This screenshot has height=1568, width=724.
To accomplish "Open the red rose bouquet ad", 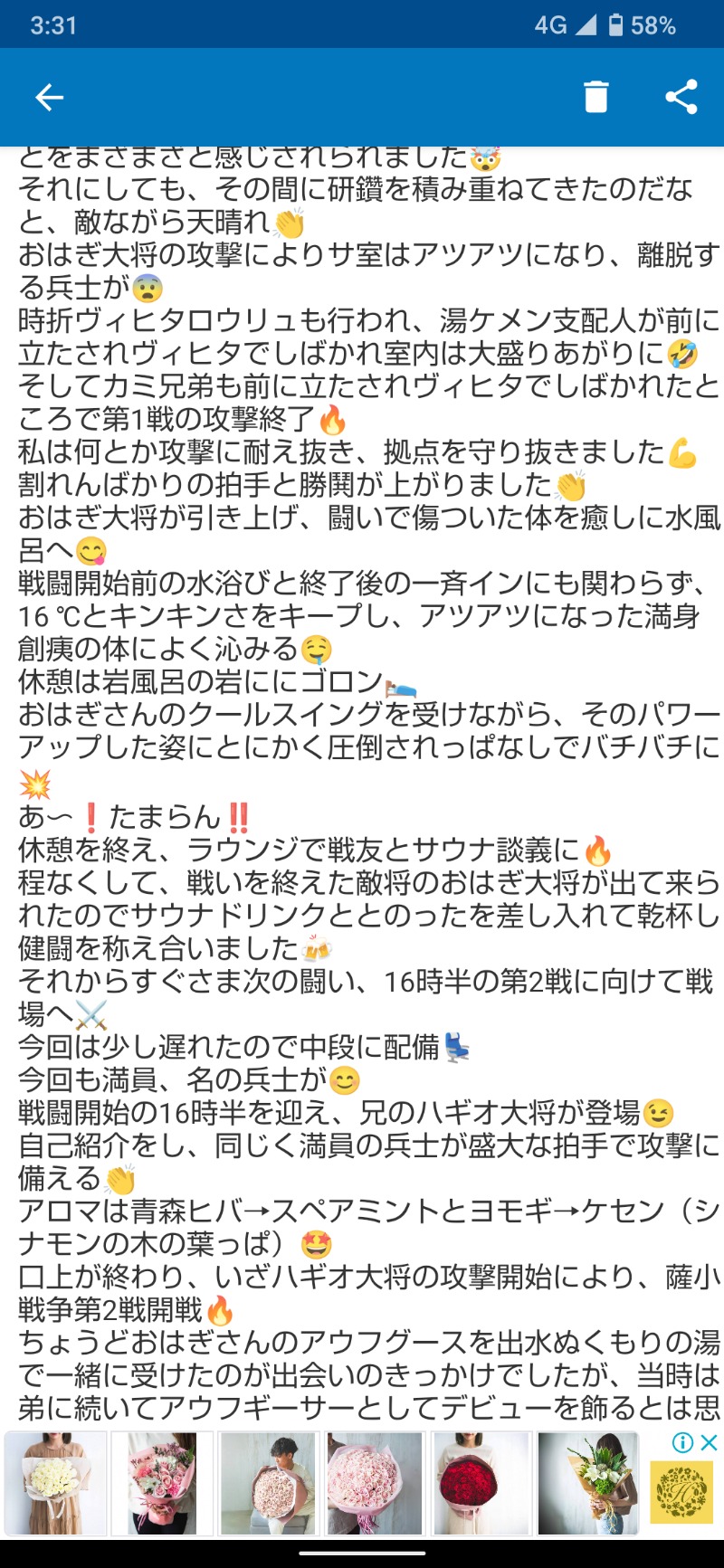I will tap(481, 1484).
